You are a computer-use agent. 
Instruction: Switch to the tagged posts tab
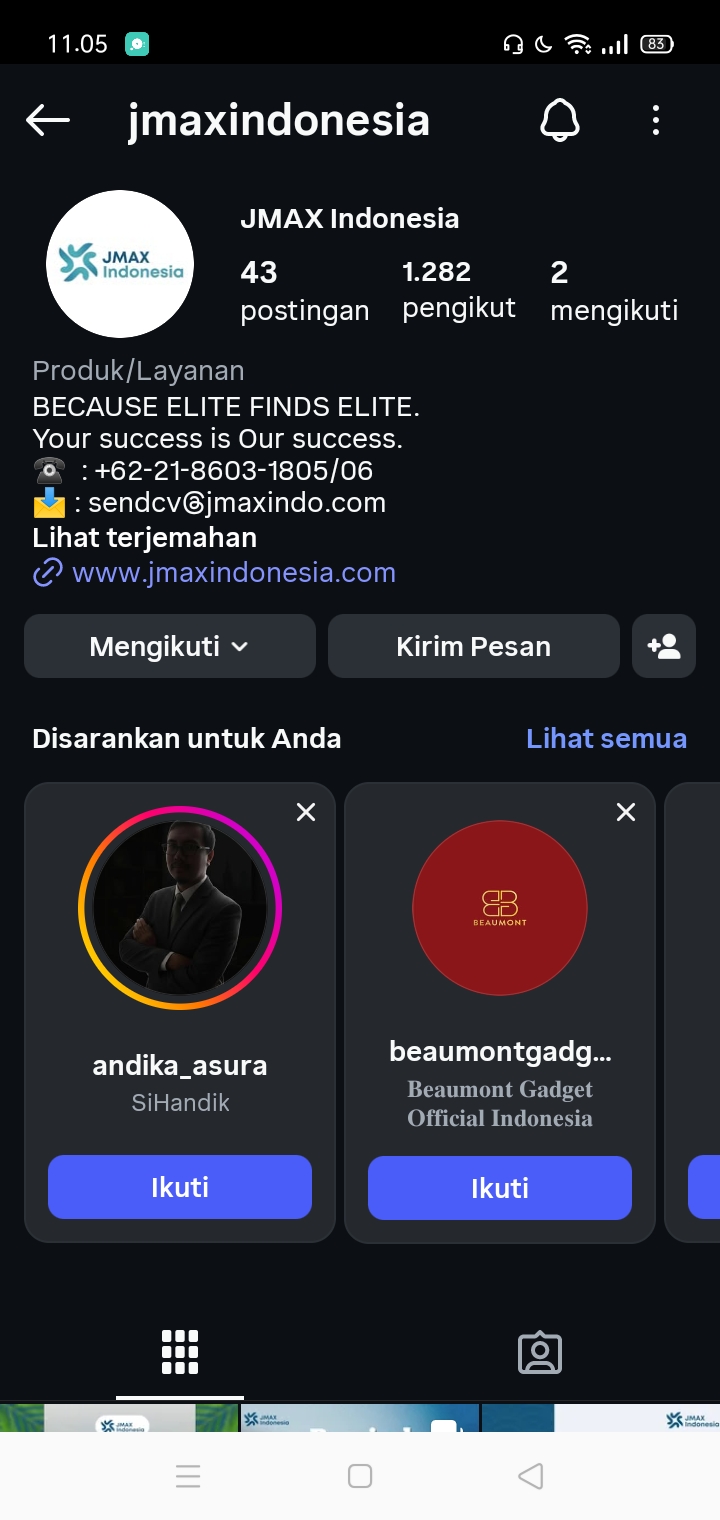(540, 1353)
